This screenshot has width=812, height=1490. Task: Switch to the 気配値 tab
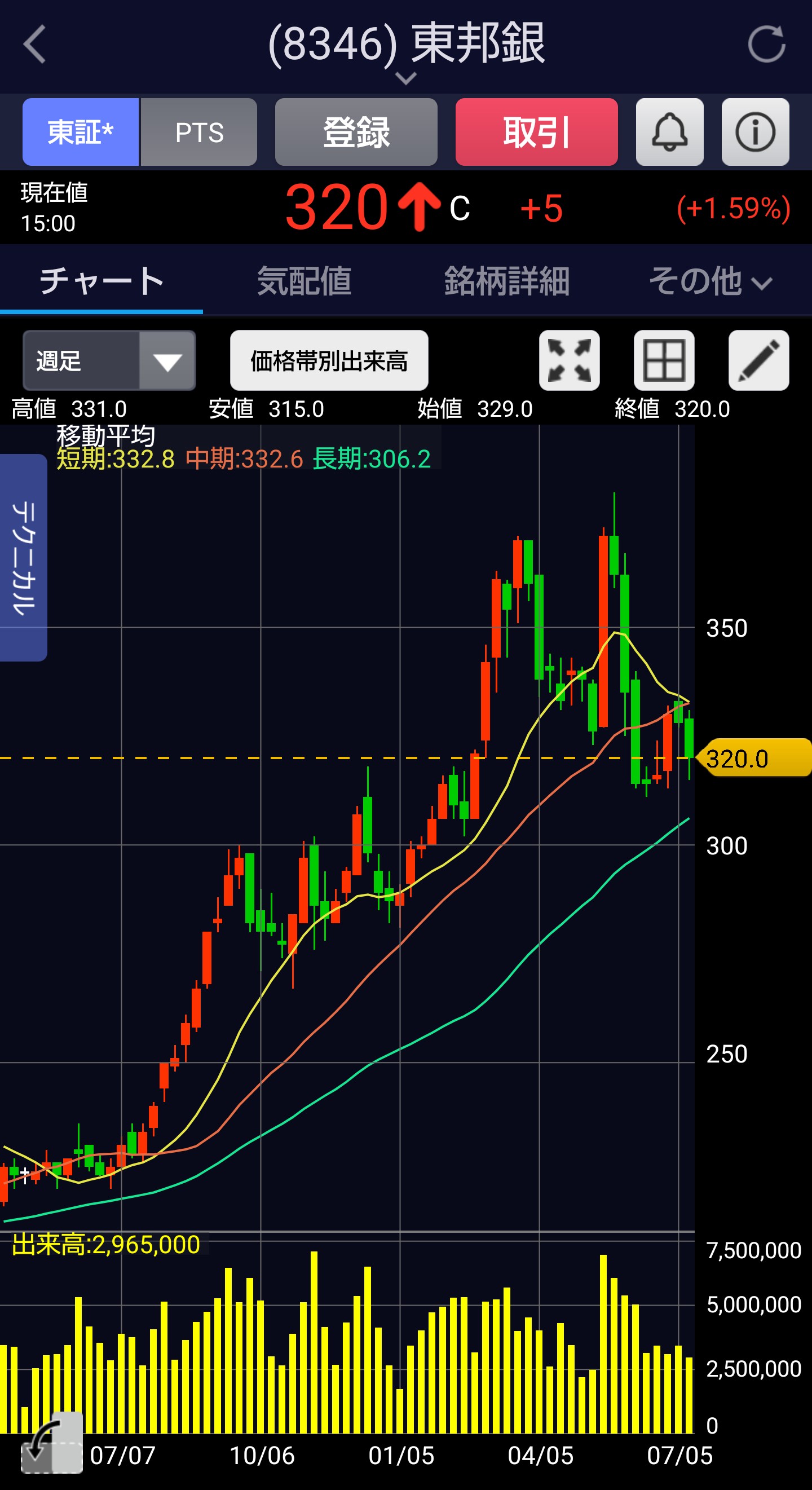point(304,281)
